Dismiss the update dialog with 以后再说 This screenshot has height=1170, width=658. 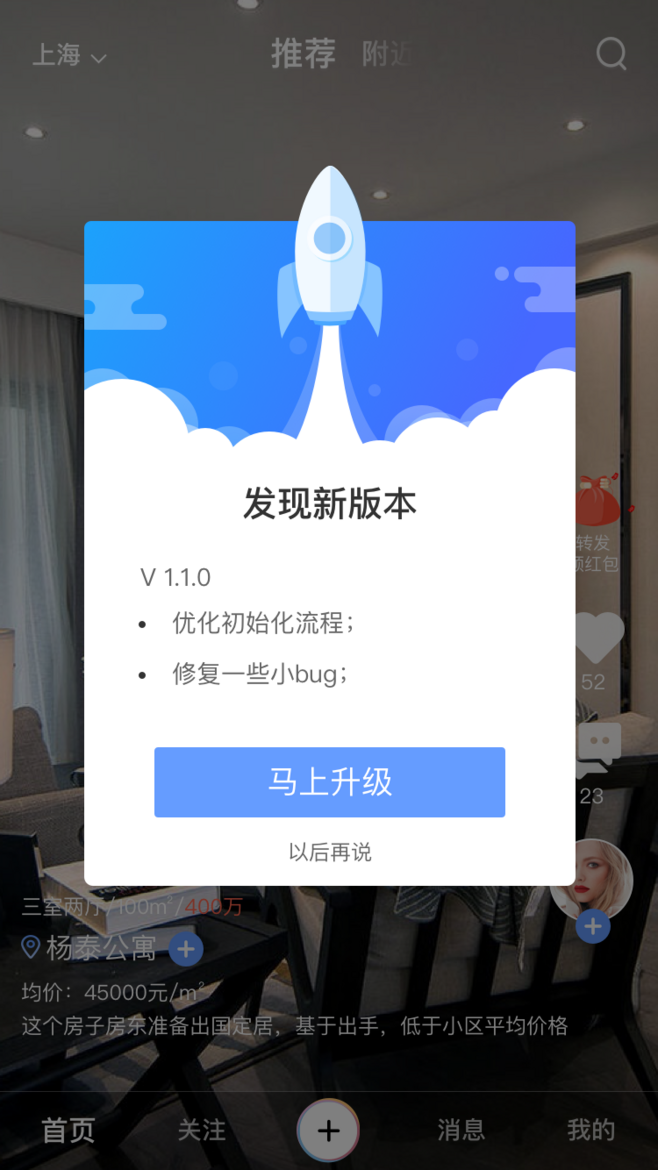330,852
